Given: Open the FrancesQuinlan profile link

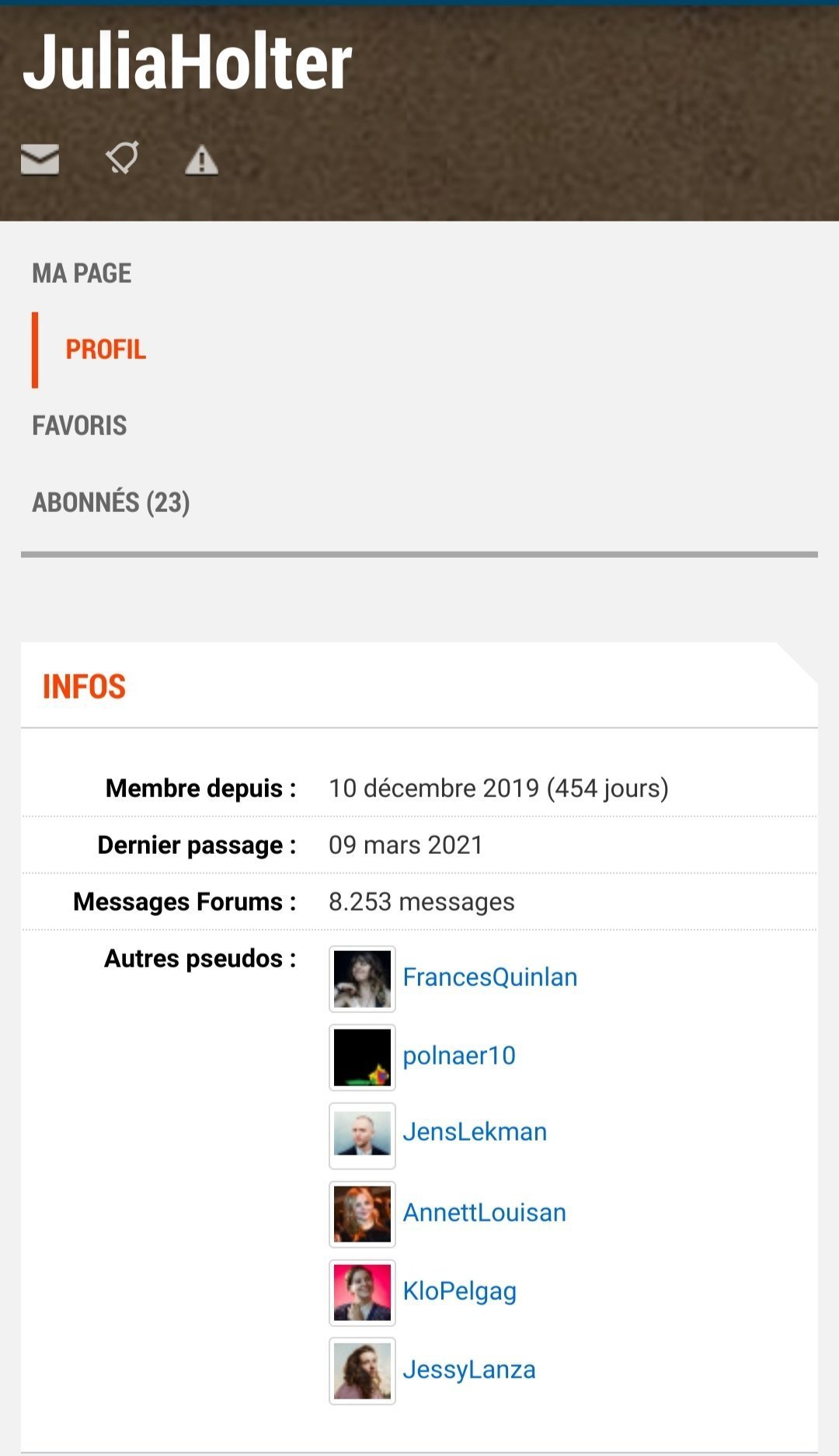Looking at the screenshot, I should pyautogui.click(x=489, y=977).
